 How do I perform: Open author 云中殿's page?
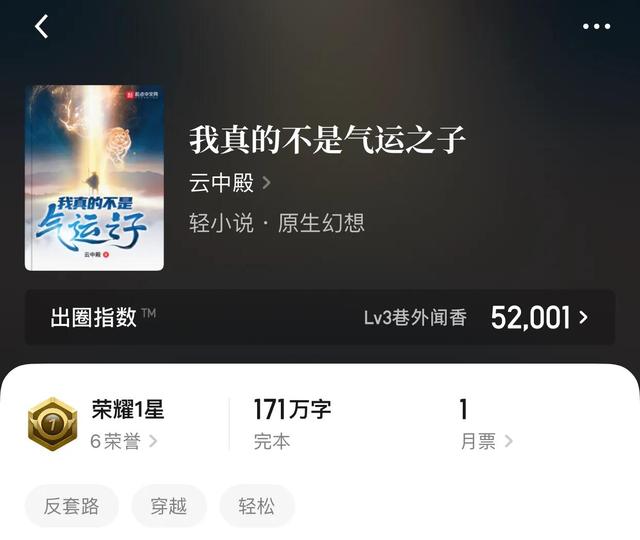click(230, 183)
